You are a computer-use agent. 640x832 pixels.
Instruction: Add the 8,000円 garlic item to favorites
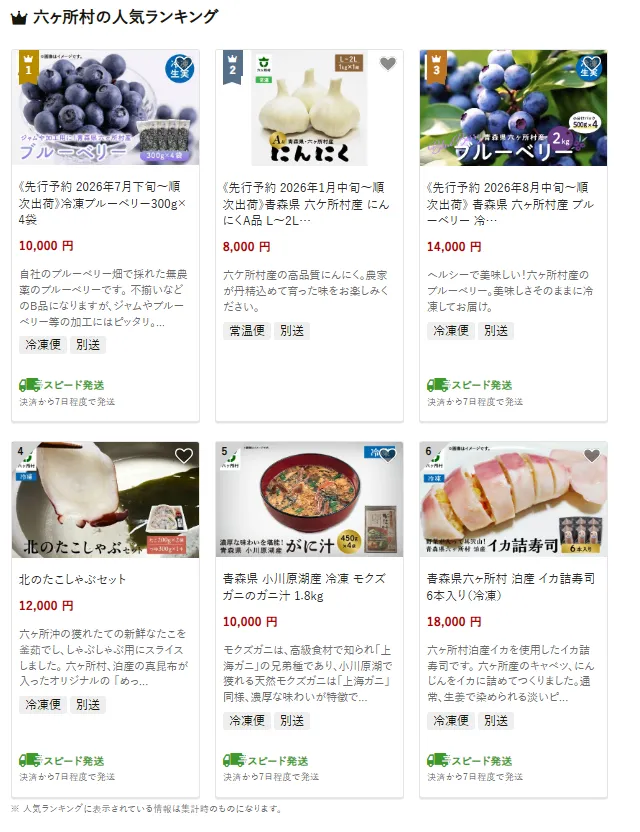(x=388, y=65)
